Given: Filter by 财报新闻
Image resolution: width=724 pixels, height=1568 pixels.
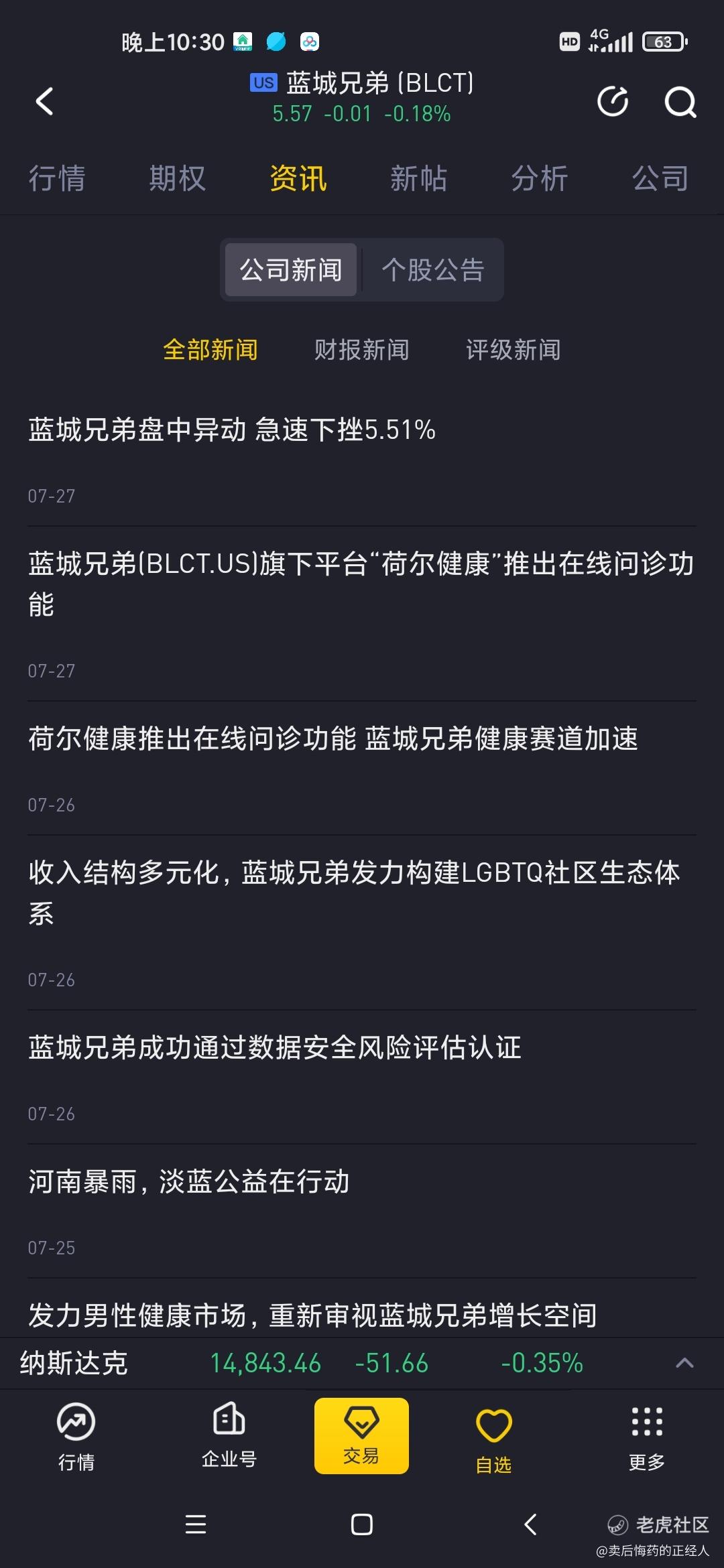Looking at the screenshot, I should 362,349.
